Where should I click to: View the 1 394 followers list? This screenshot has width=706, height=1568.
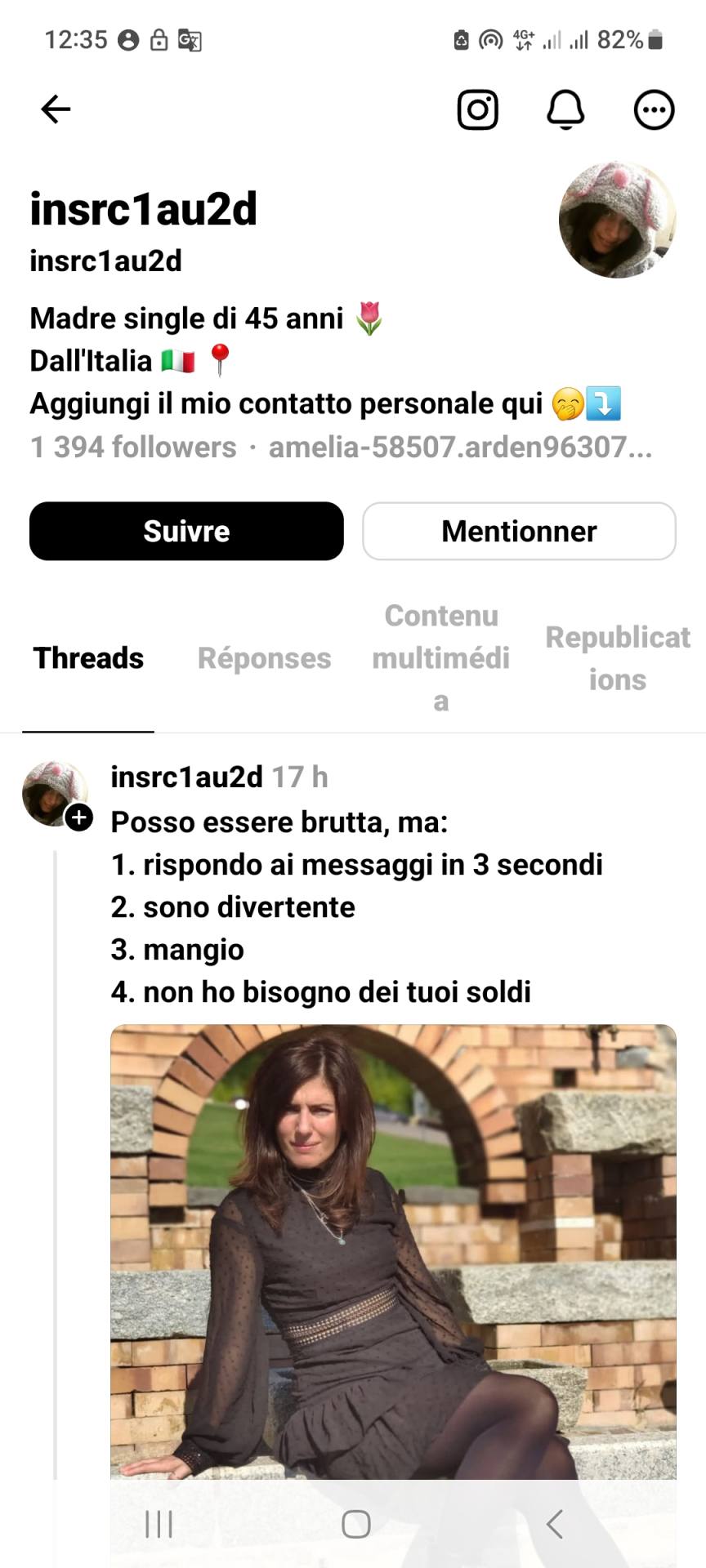tap(133, 447)
